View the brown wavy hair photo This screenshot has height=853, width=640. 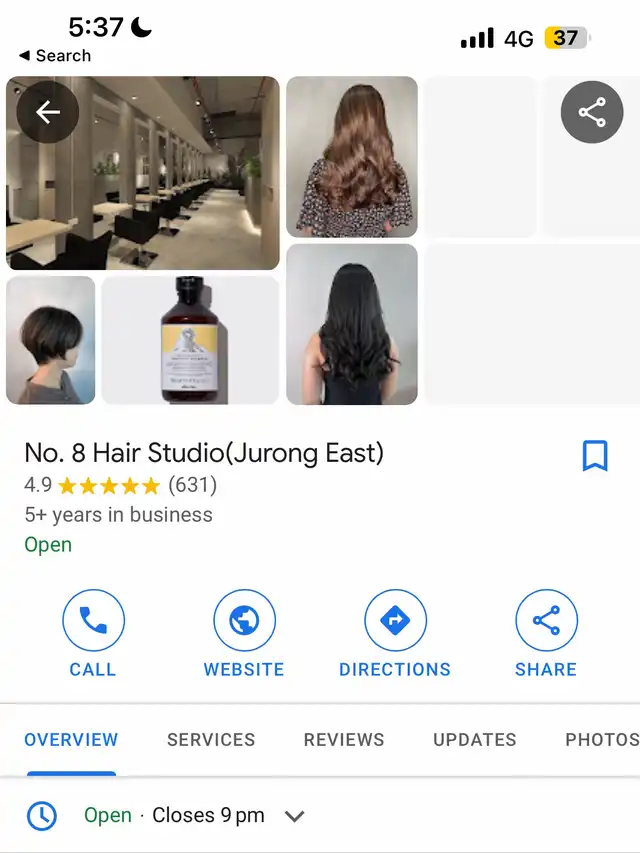click(x=352, y=157)
